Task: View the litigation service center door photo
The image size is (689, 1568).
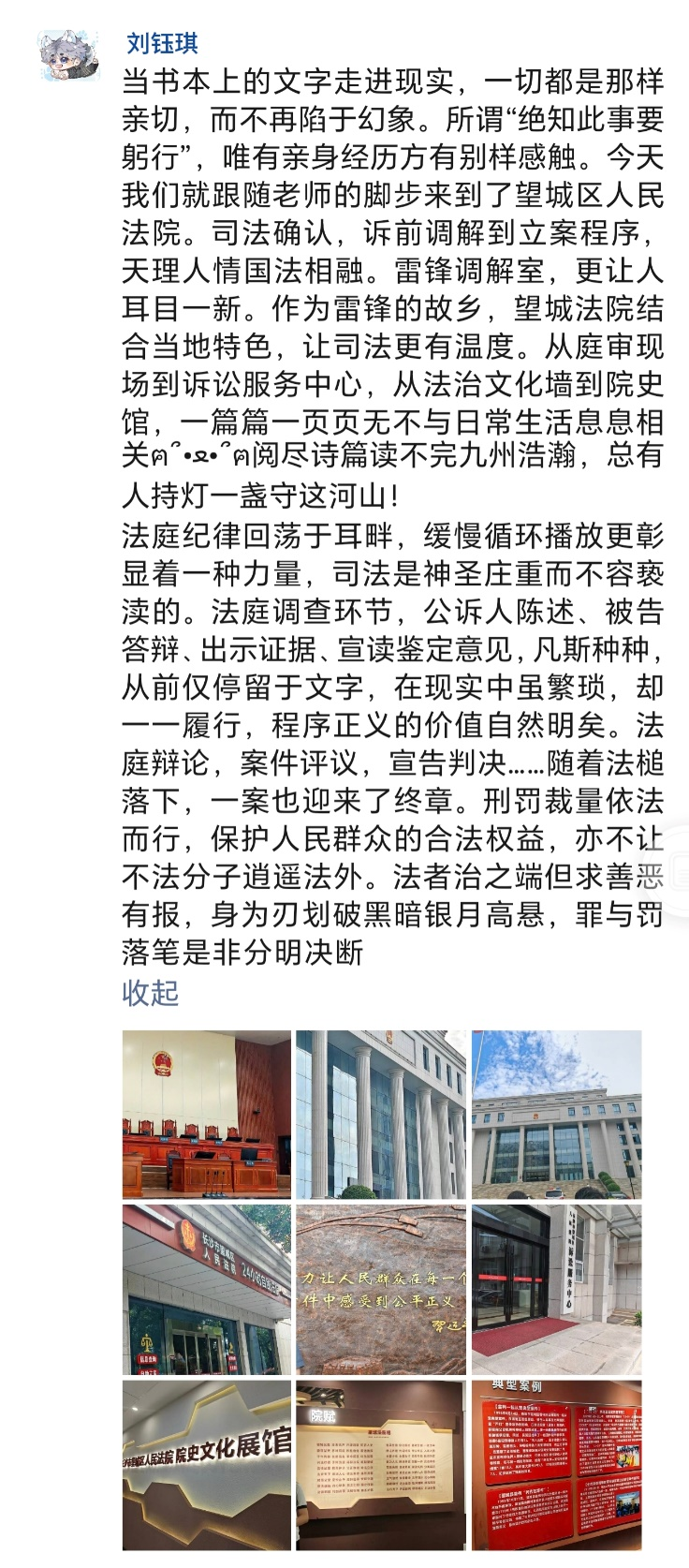Action: coord(556,1290)
